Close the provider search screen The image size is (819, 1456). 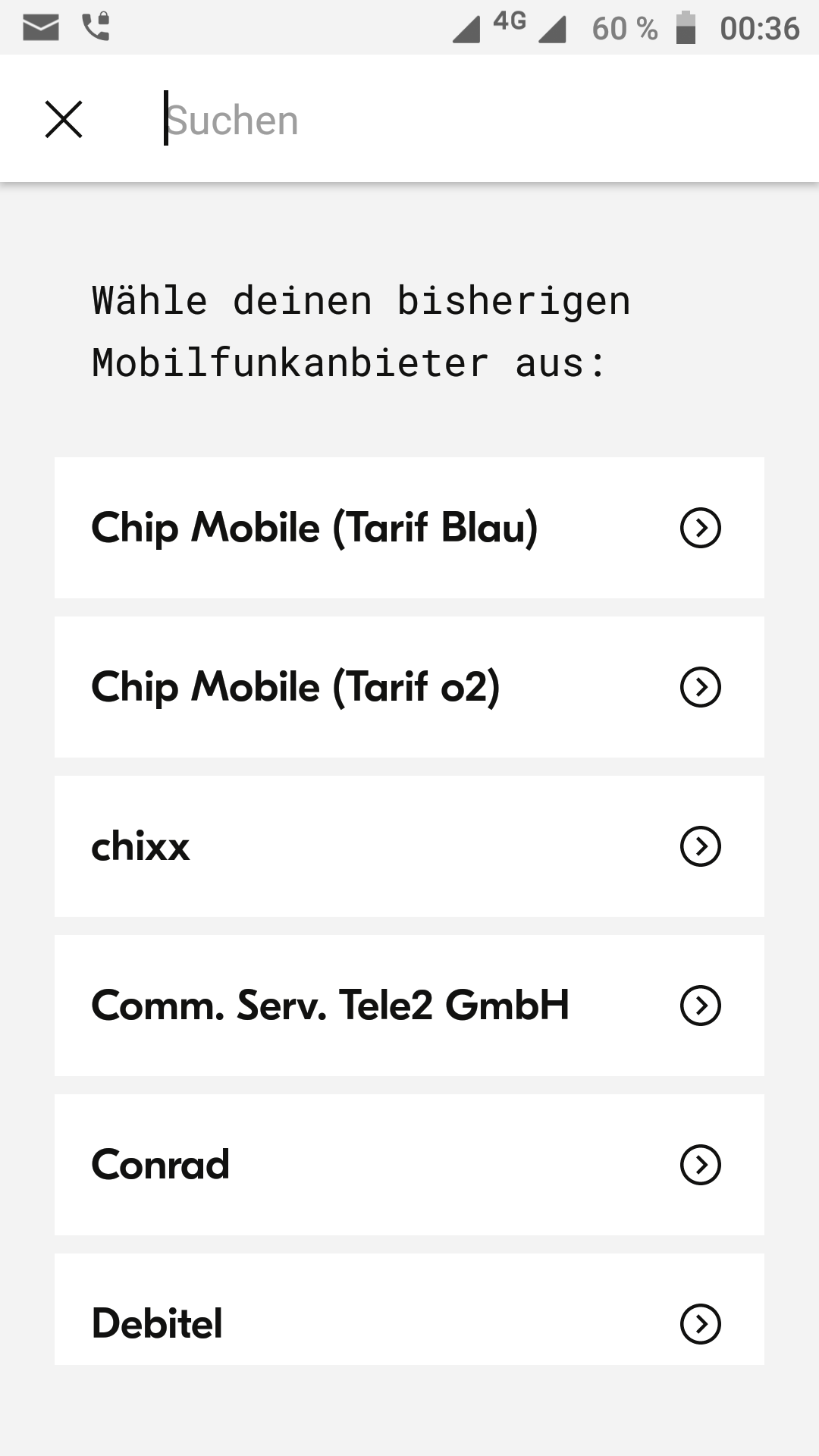click(x=64, y=120)
